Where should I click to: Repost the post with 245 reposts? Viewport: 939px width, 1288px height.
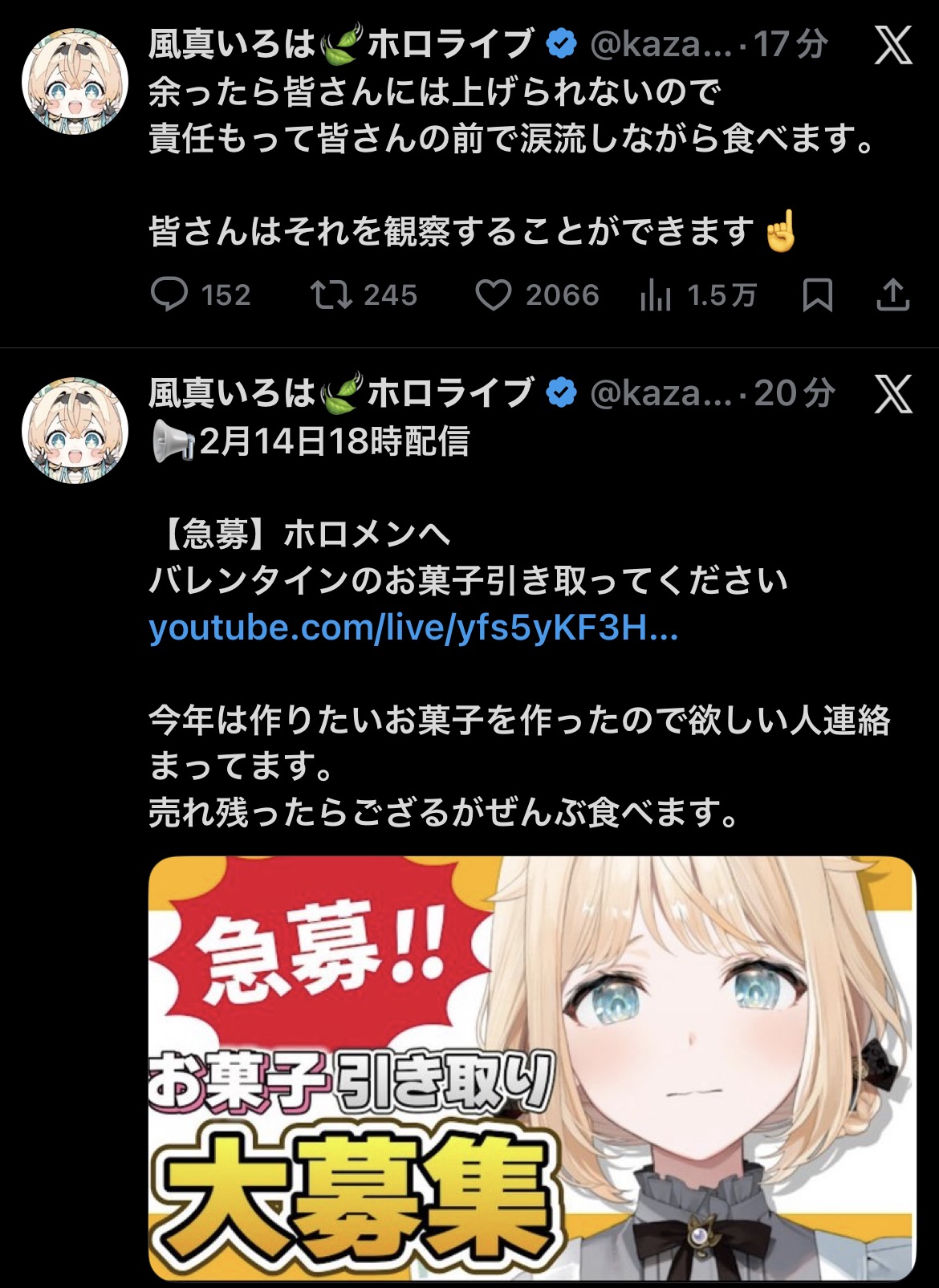[331, 295]
